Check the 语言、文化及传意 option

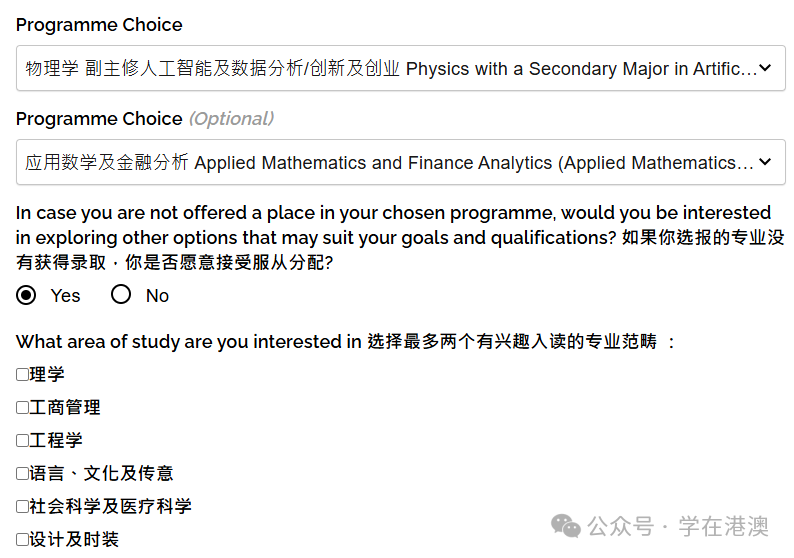pos(22,474)
